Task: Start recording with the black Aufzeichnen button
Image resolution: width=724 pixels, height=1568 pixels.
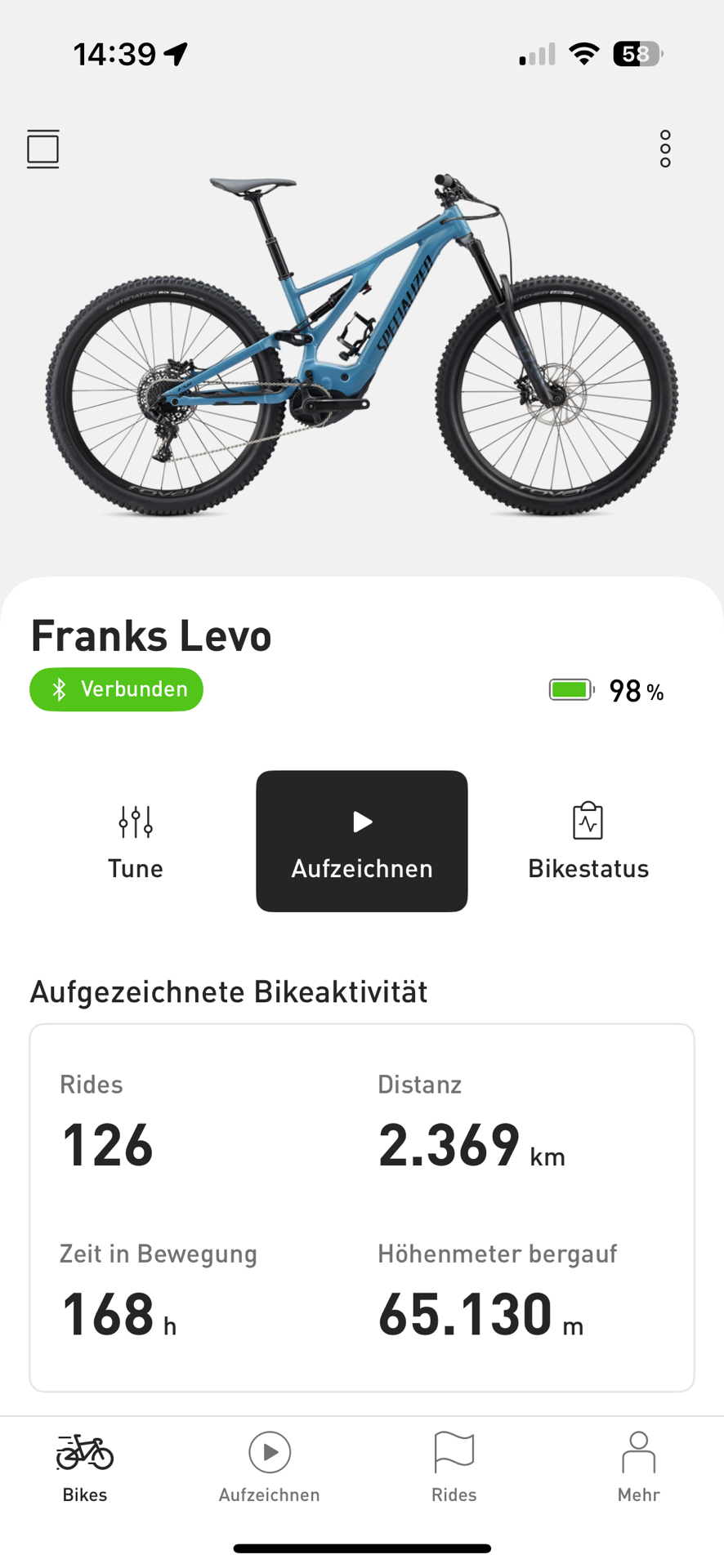Action: (x=362, y=841)
